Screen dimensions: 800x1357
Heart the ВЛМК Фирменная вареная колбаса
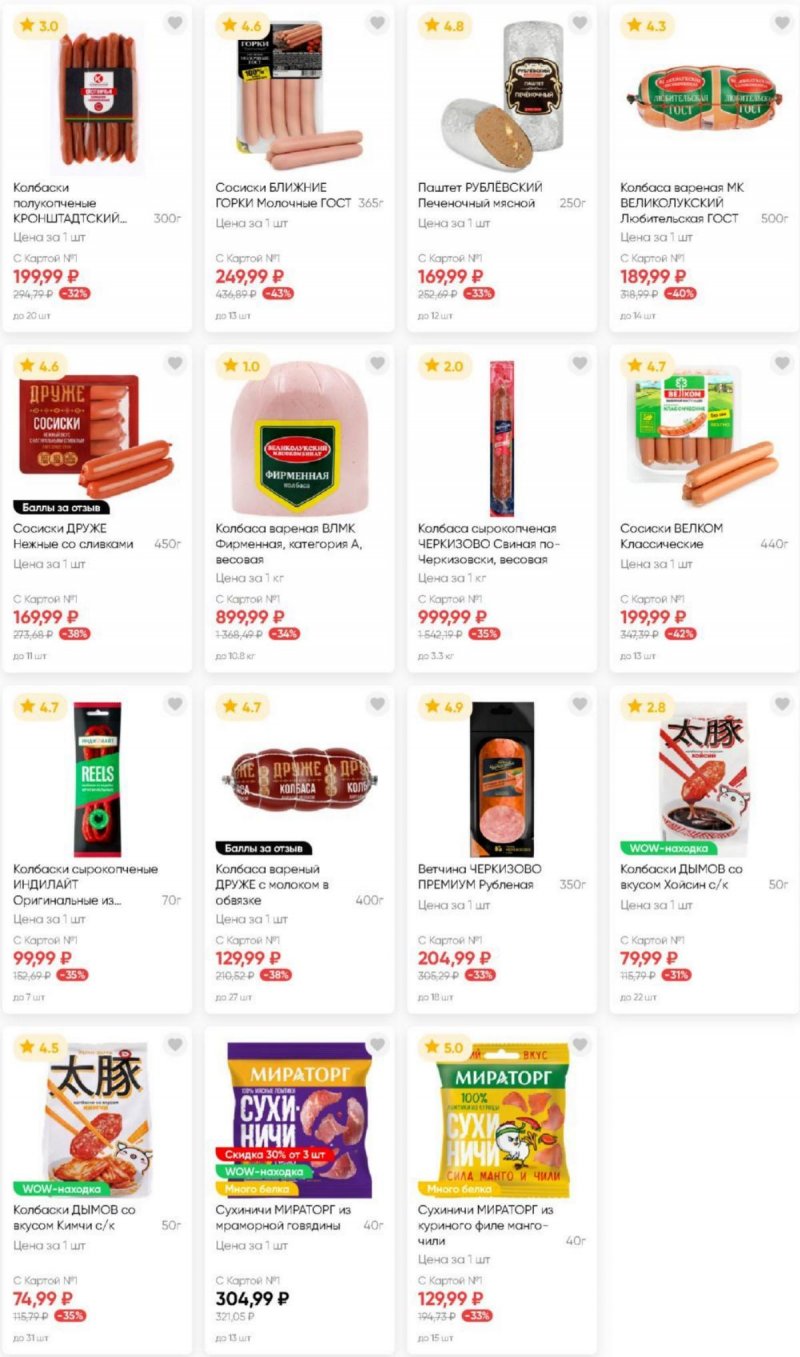(x=377, y=363)
